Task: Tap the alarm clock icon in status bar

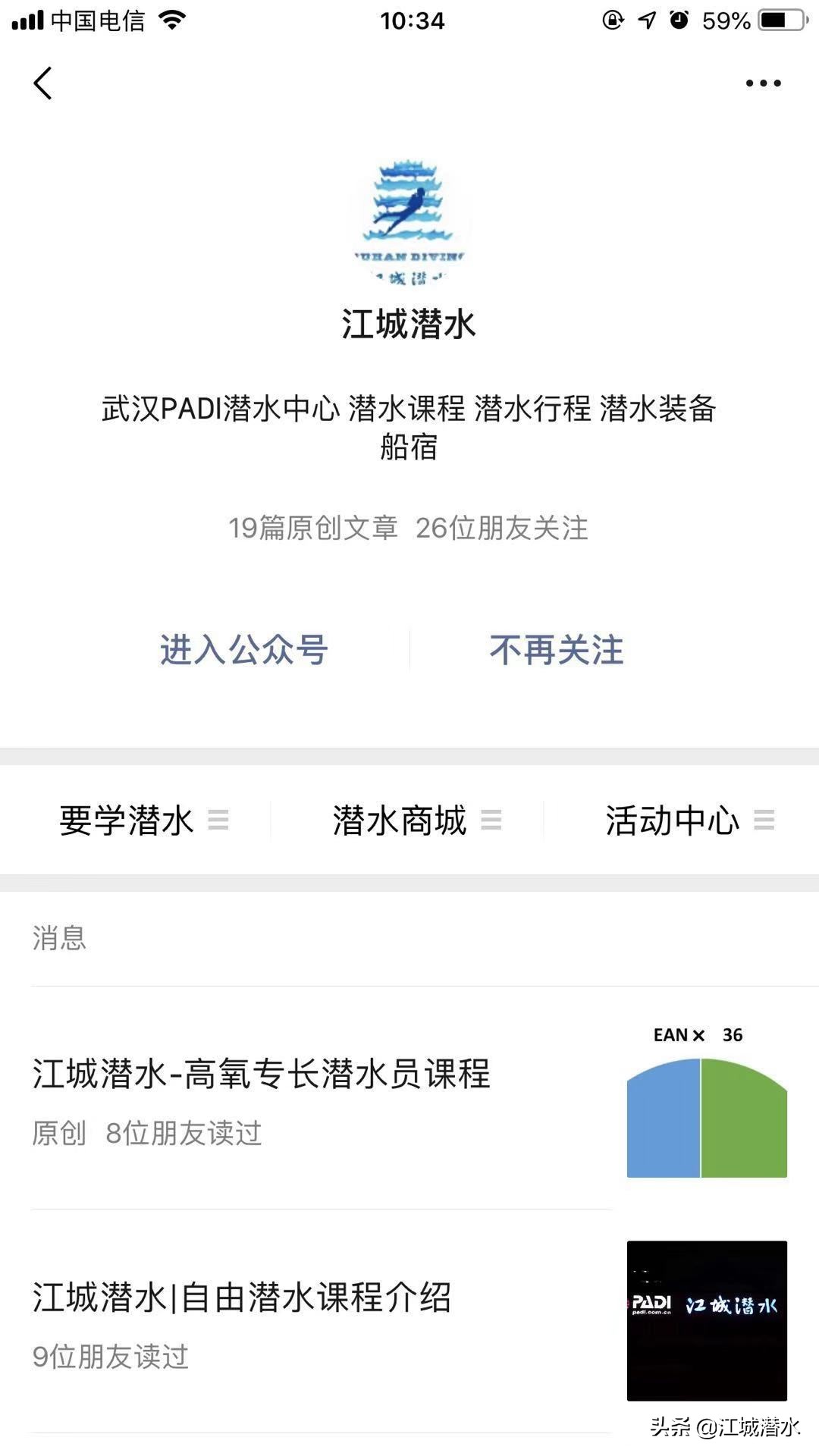Action: coord(677,20)
